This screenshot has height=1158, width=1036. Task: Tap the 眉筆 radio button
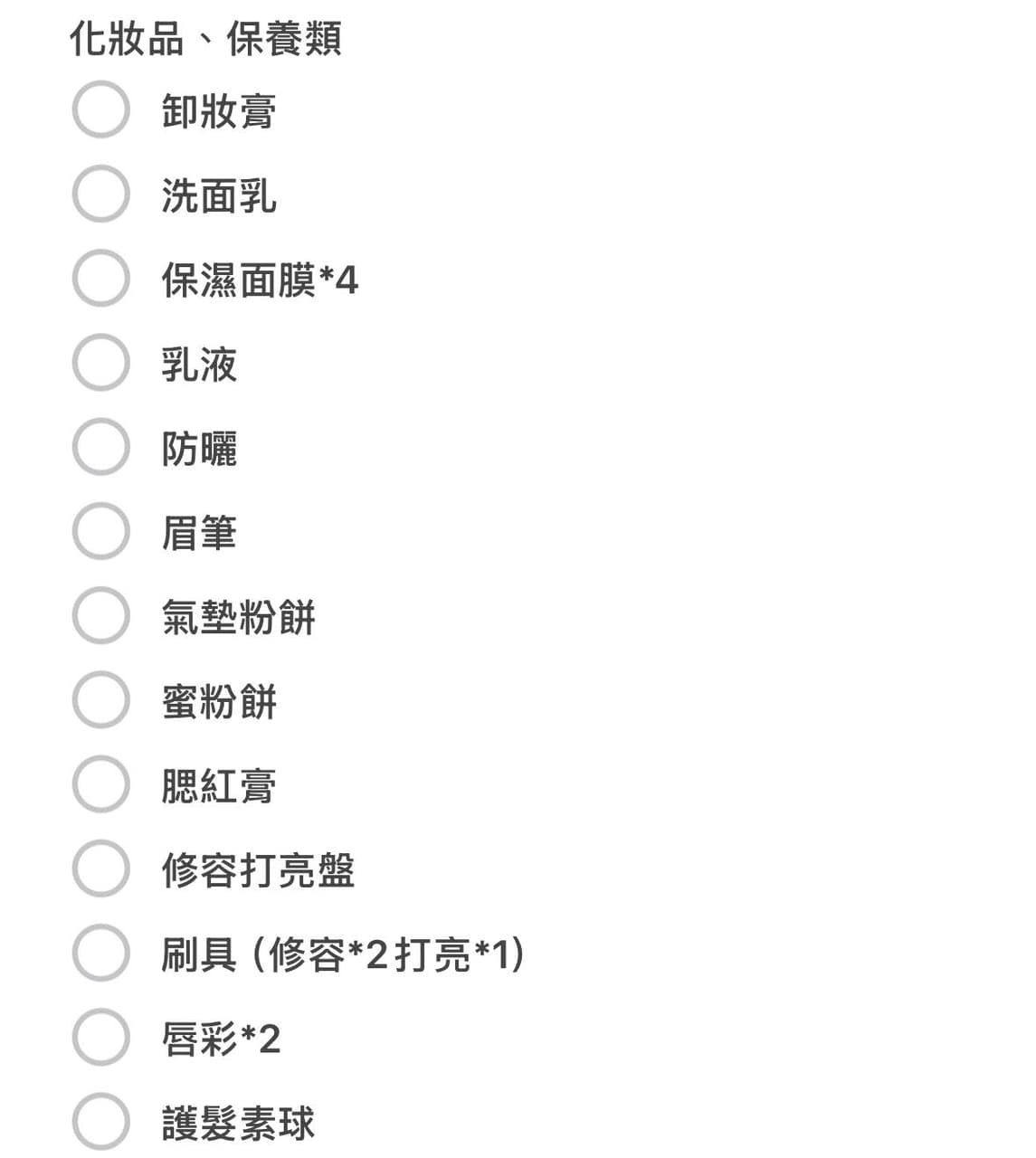tap(100, 531)
